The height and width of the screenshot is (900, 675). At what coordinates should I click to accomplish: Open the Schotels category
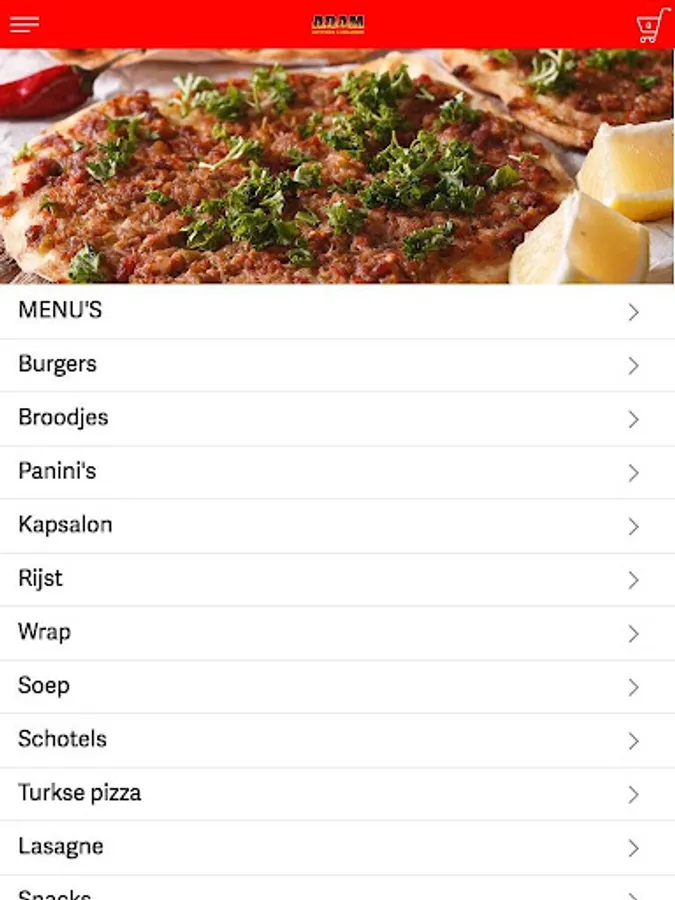337,740
